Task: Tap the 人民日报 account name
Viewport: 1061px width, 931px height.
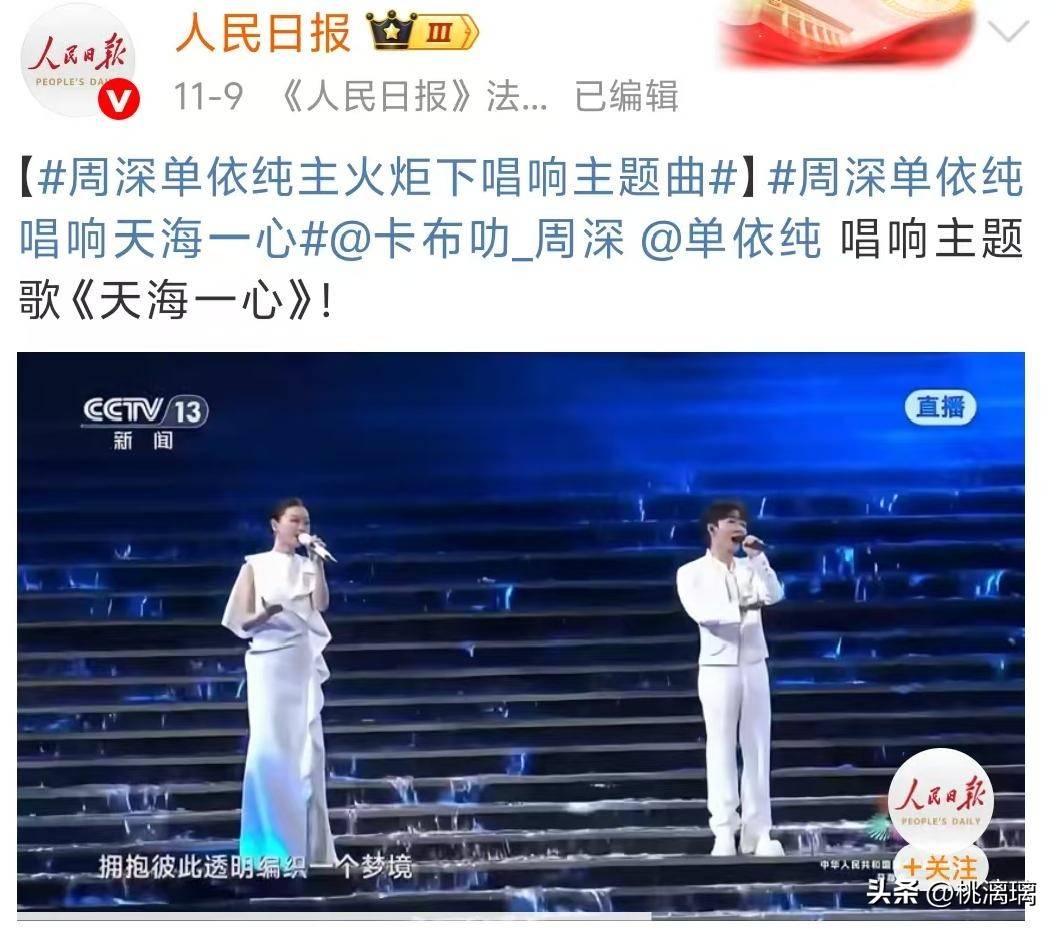Action: click(263, 35)
